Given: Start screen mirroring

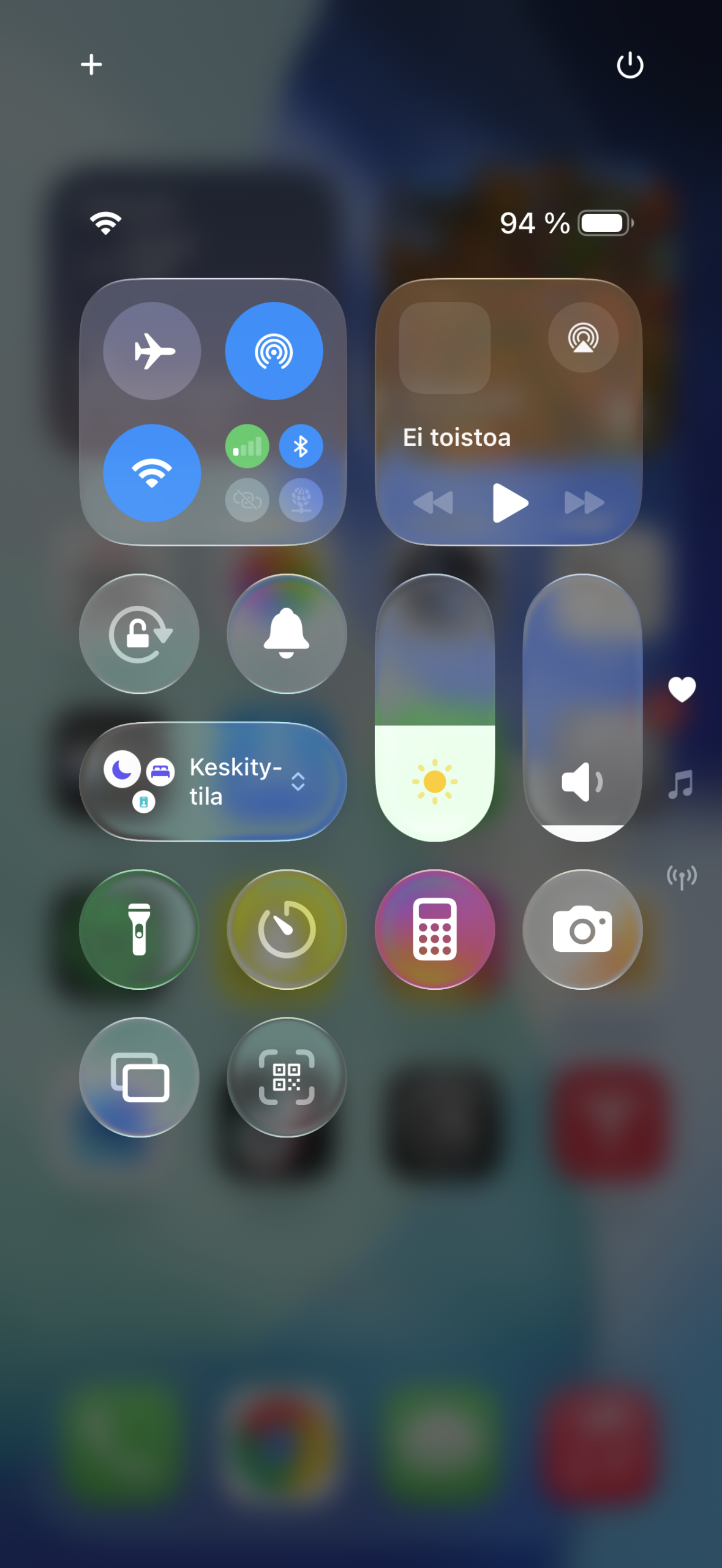Looking at the screenshot, I should 140,1077.
